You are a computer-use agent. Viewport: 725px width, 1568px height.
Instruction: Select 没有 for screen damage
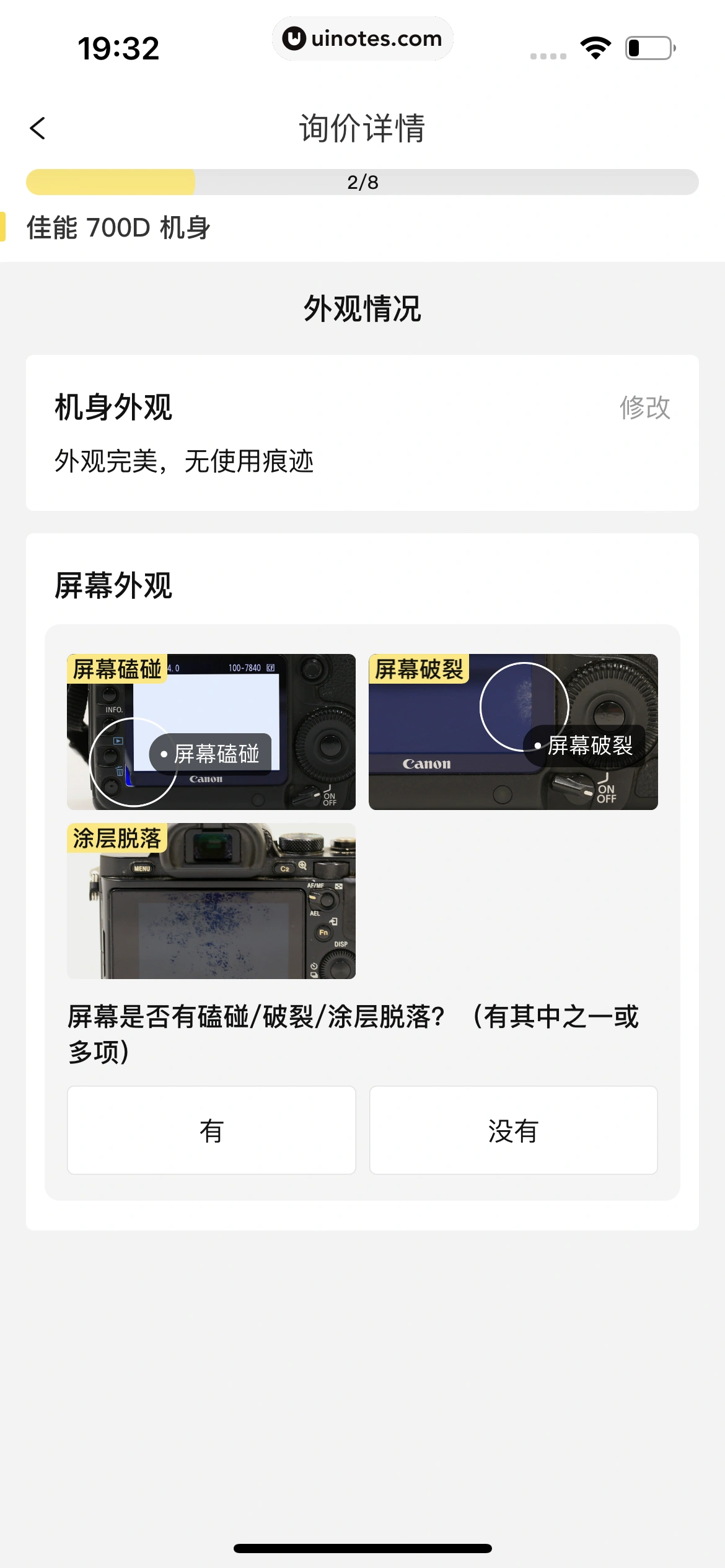tap(513, 1130)
